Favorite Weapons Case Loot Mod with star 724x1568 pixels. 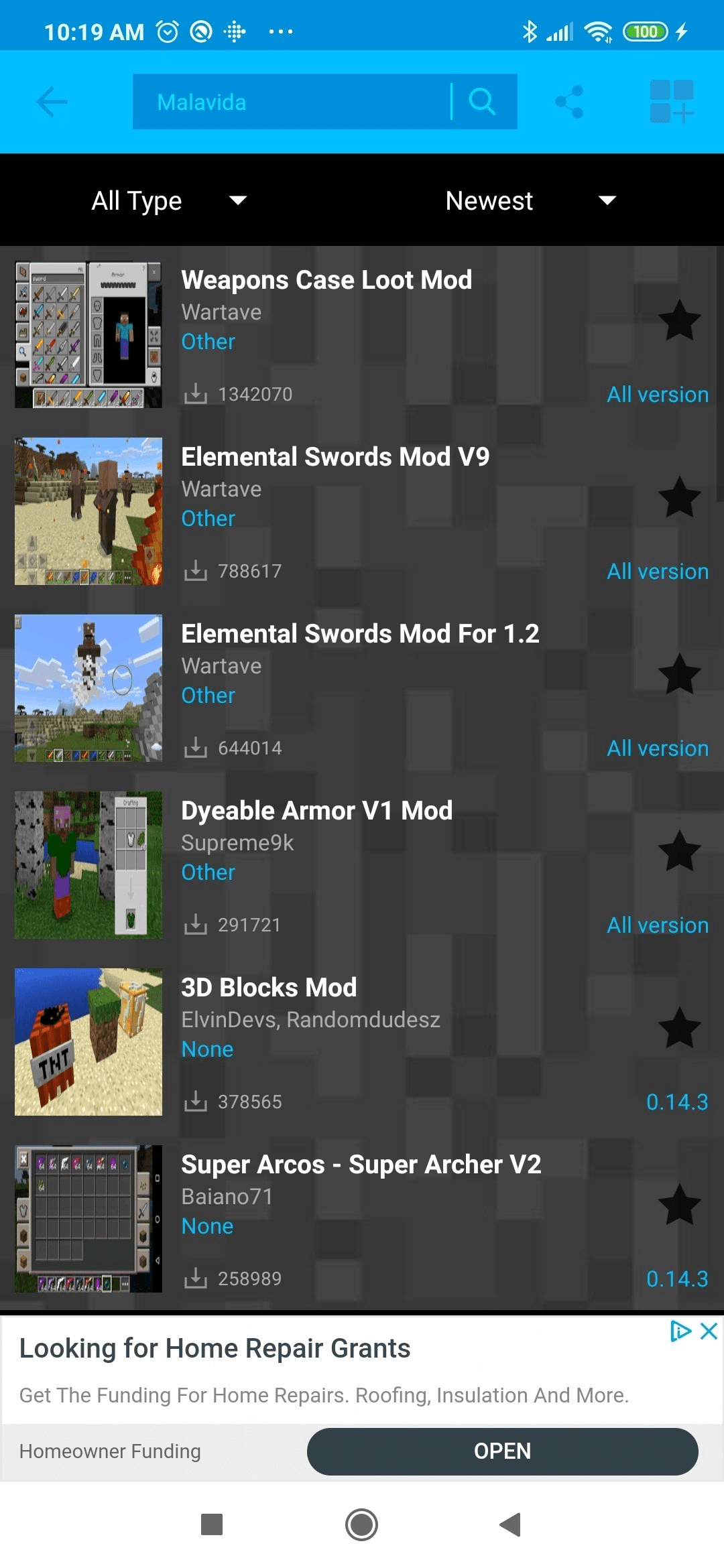(679, 320)
